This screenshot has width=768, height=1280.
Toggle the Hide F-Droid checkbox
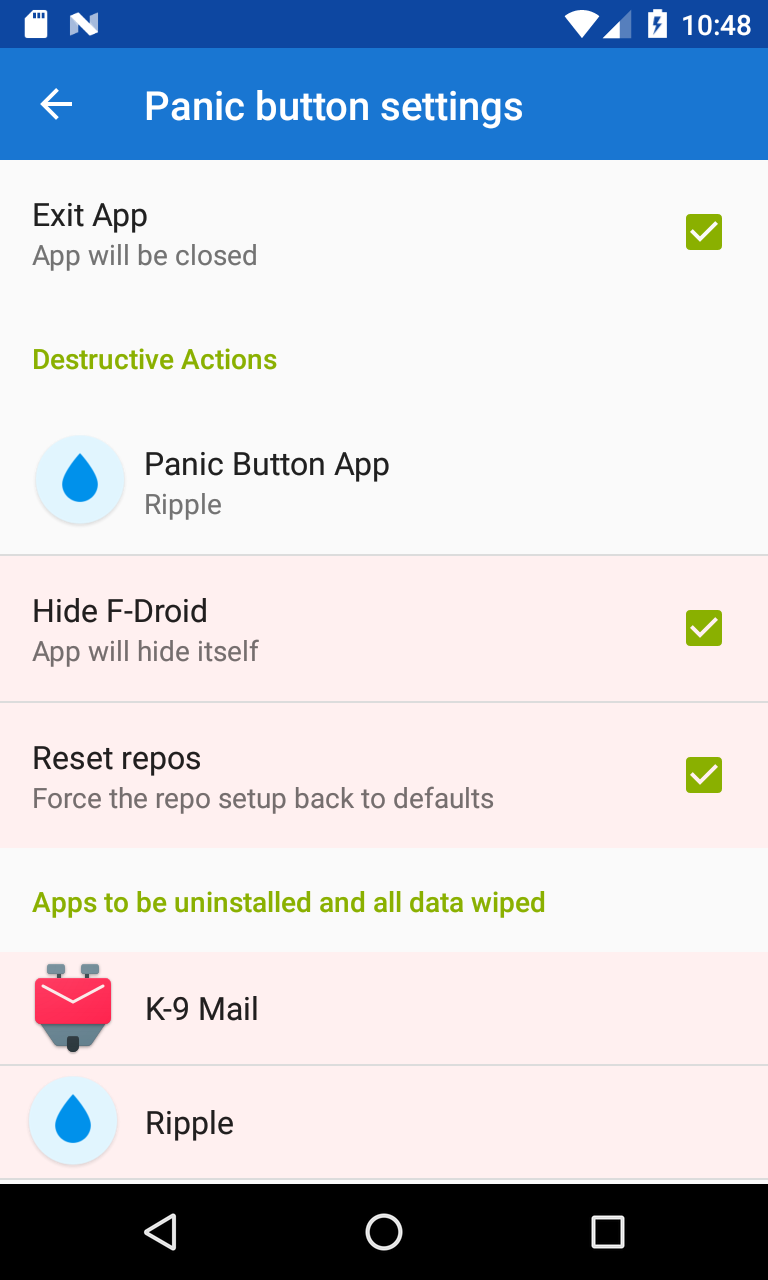[703, 628]
